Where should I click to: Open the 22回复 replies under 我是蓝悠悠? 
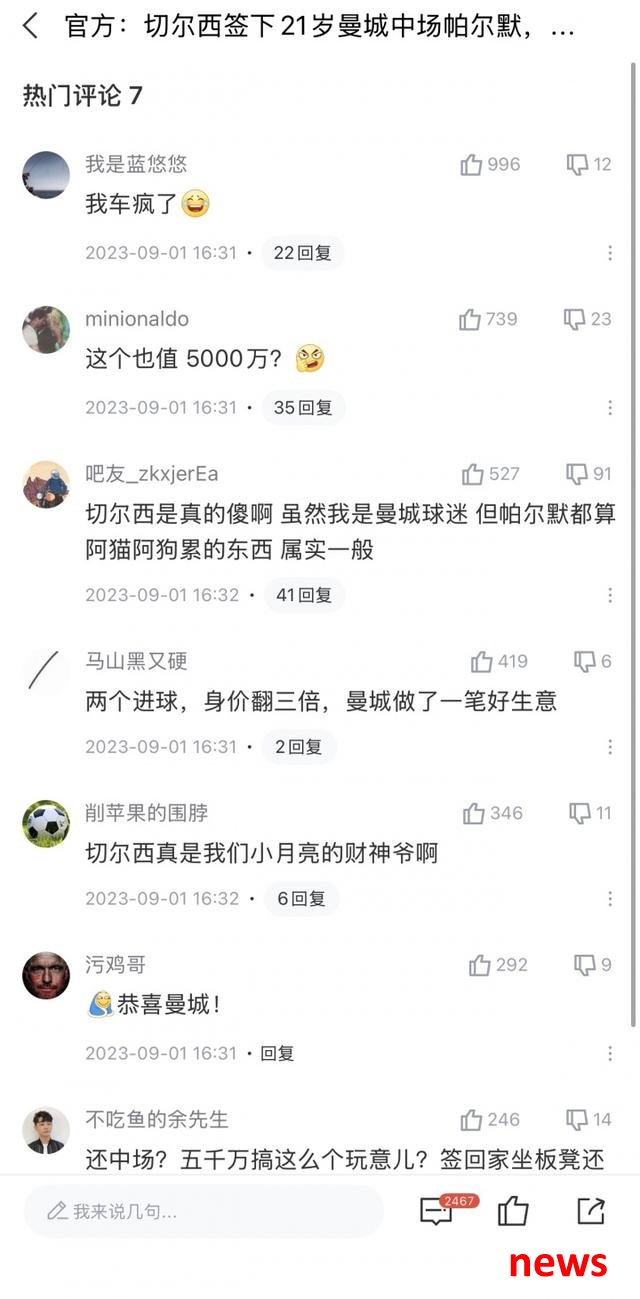[302, 253]
